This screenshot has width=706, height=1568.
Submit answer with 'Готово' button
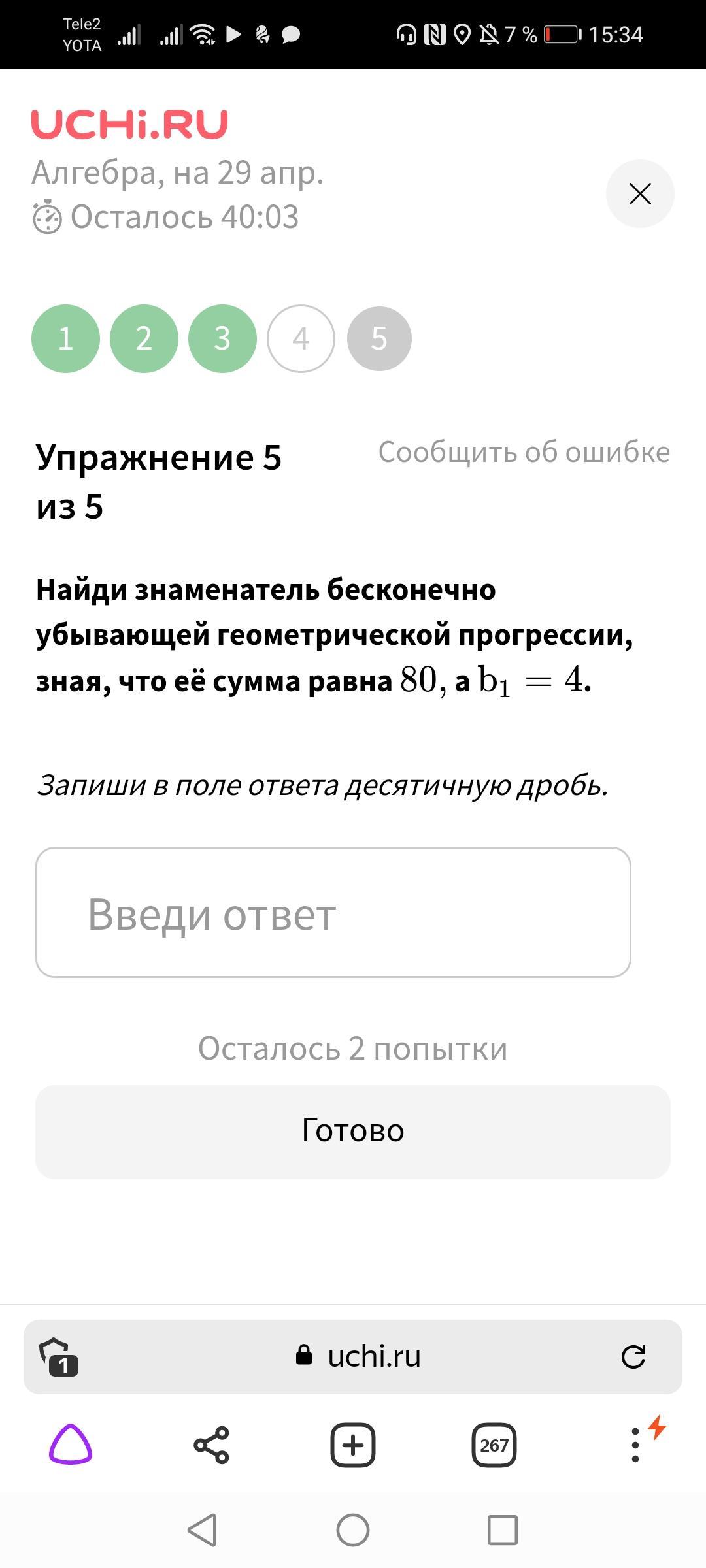pos(353,1132)
